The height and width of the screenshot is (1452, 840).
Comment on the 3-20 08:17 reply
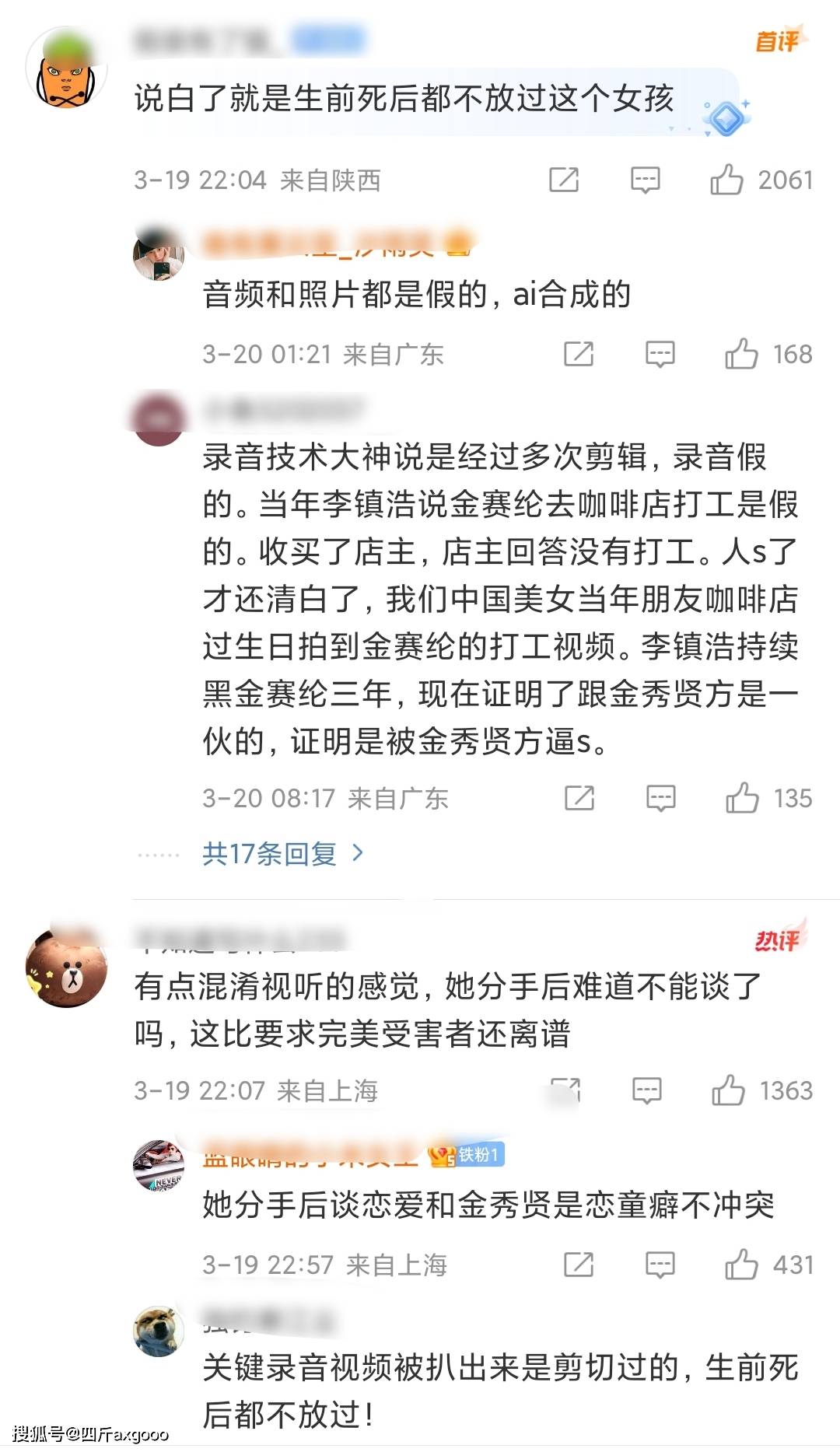660,798
